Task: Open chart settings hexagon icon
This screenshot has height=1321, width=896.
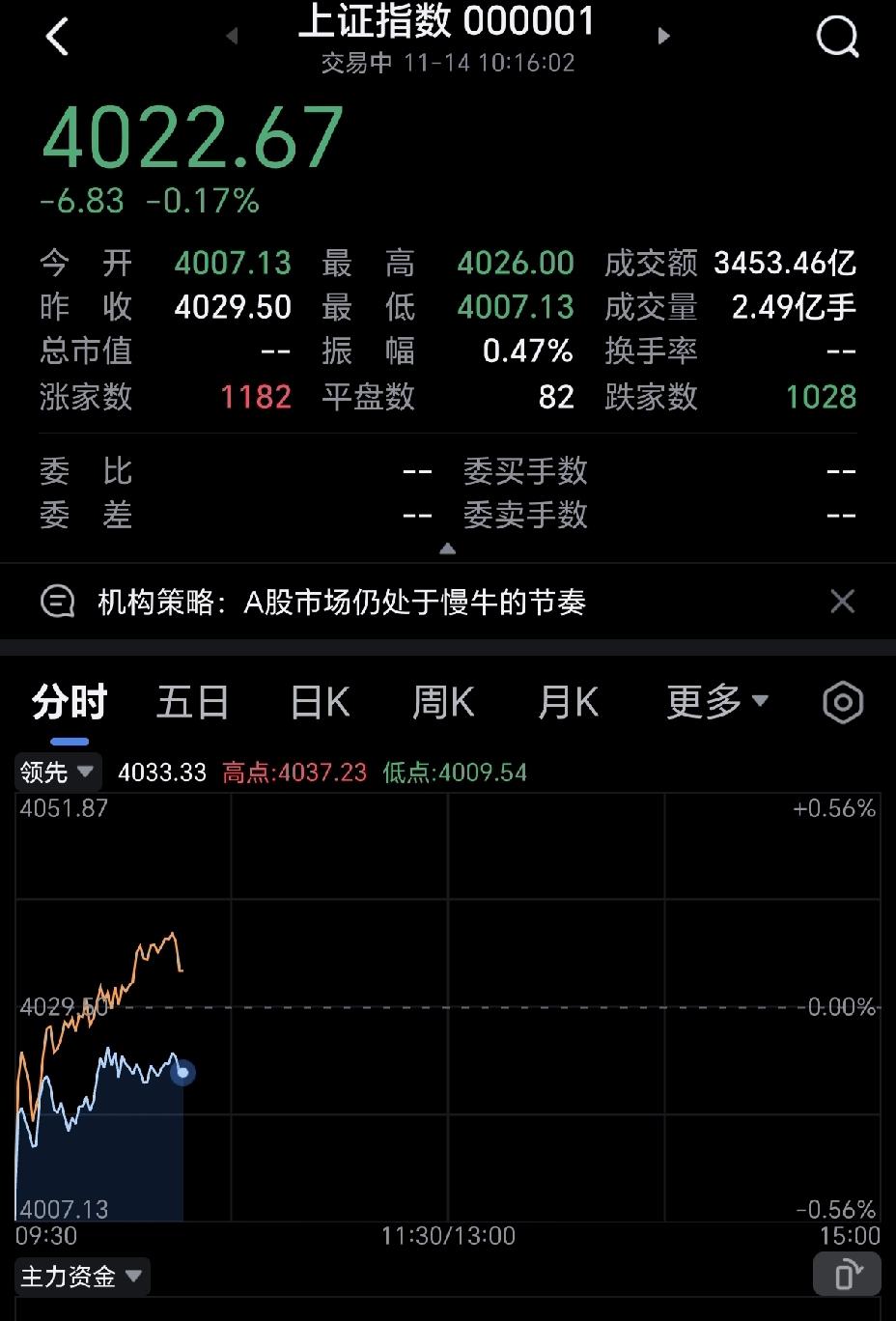Action: 842,702
